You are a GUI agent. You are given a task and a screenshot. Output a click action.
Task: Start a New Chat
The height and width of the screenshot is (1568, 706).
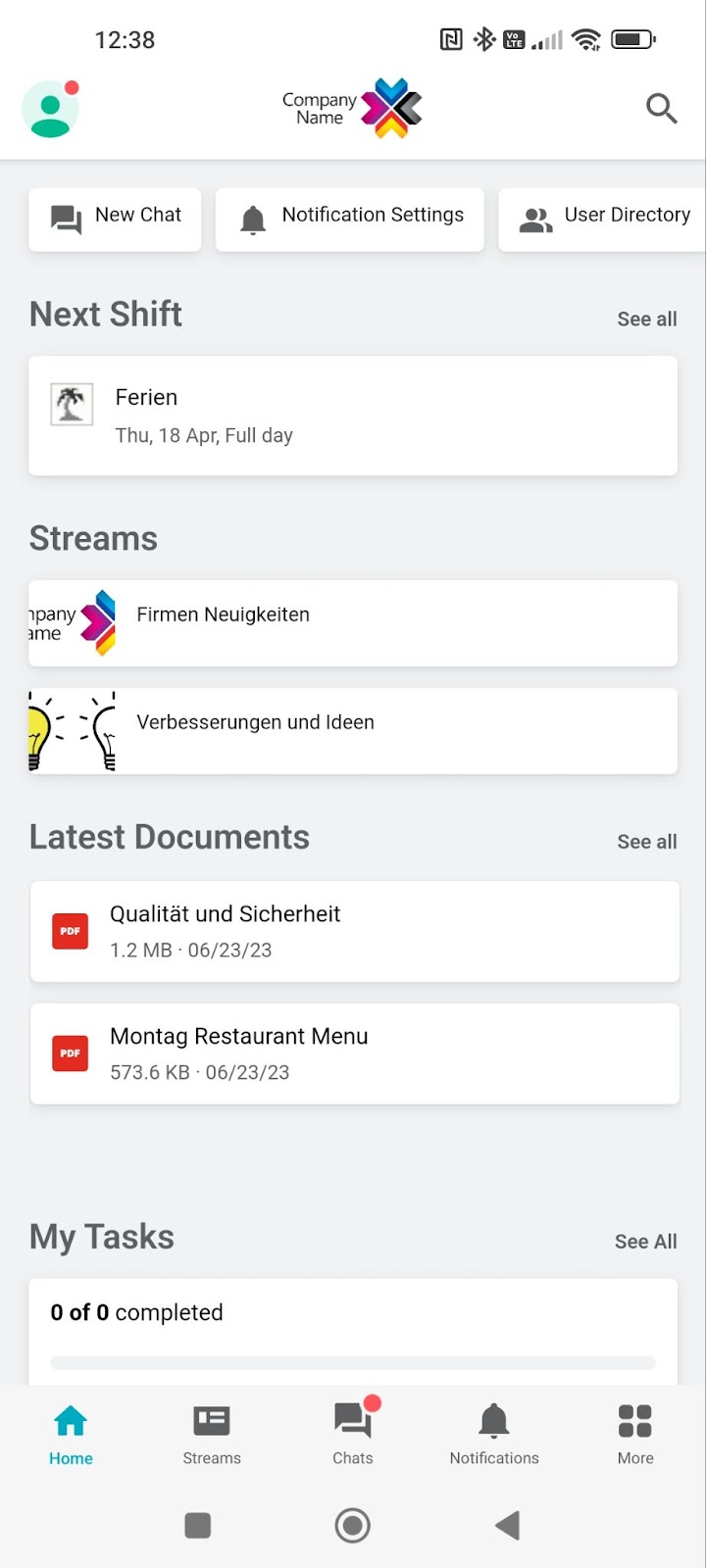click(115, 220)
